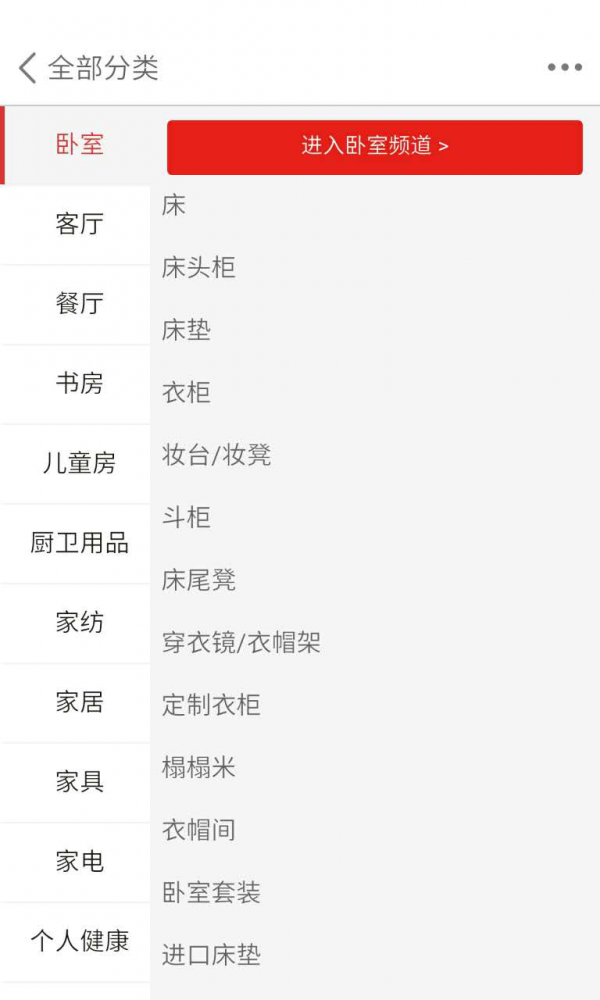Open the three-dot overflow menu
The width and height of the screenshot is (600, 1000).
(x=564, y=68)
